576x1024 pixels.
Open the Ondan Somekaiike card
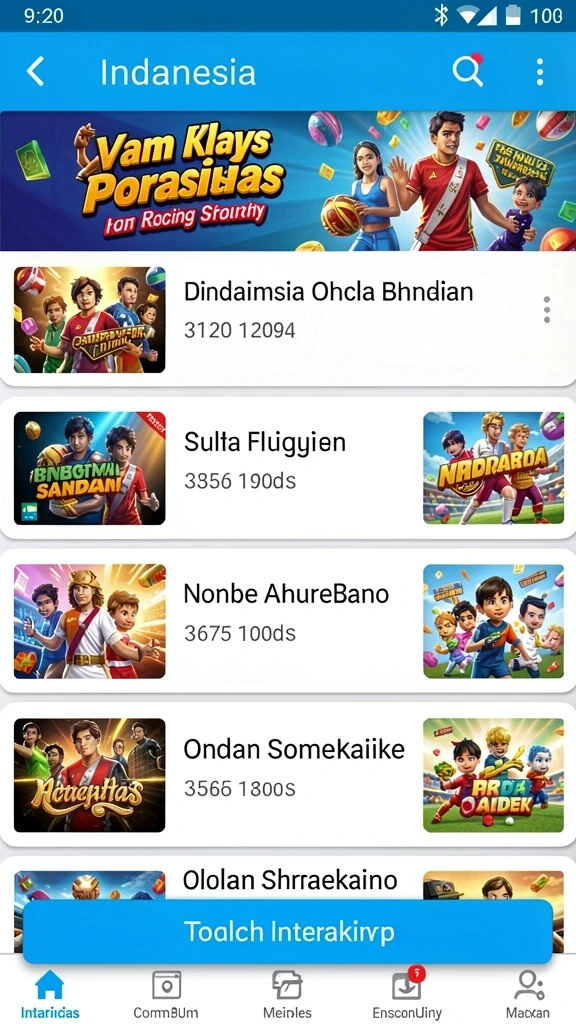(288, 775)
